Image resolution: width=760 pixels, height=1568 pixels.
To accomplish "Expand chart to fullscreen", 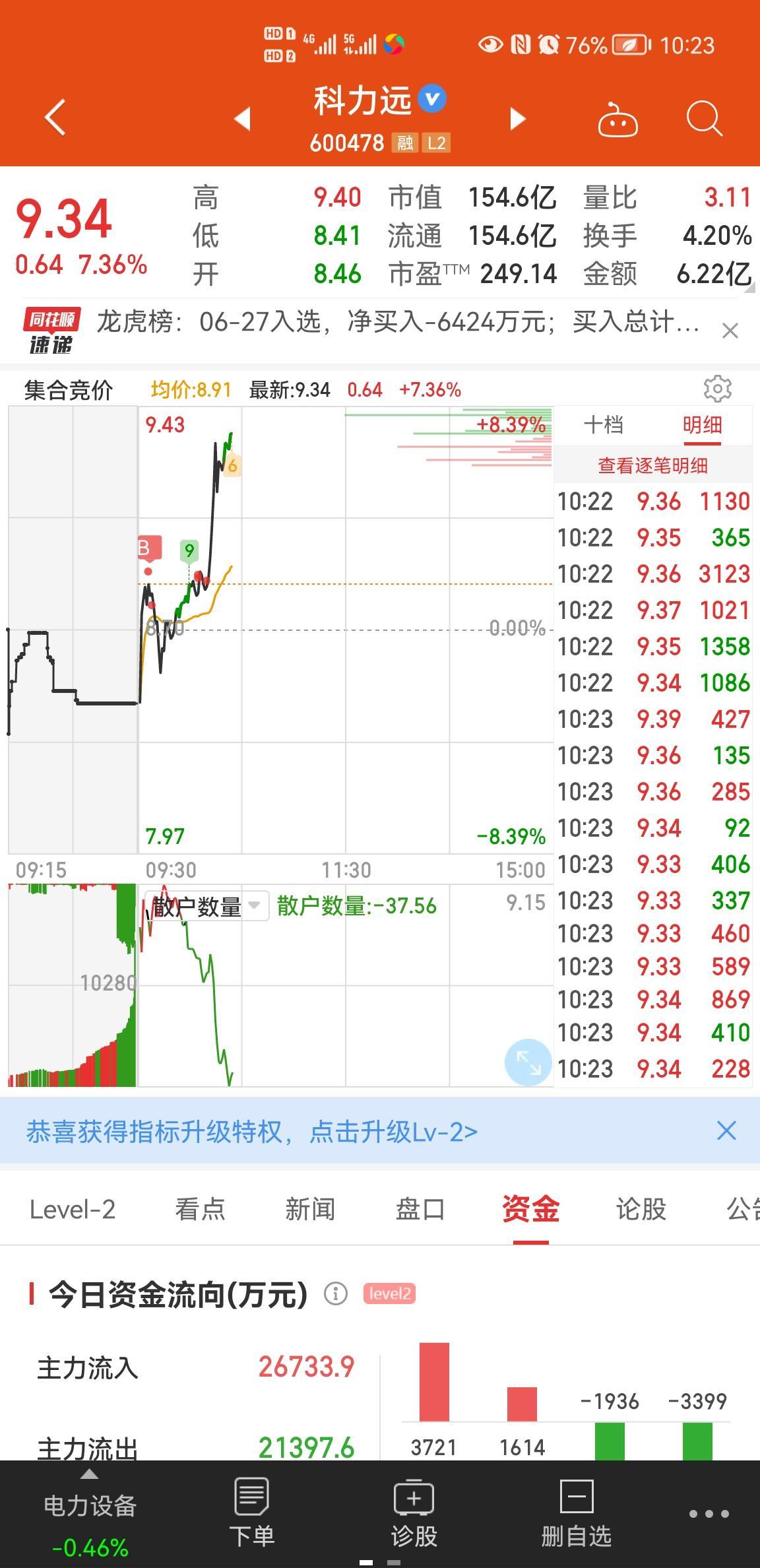I will click(528, 1062).
